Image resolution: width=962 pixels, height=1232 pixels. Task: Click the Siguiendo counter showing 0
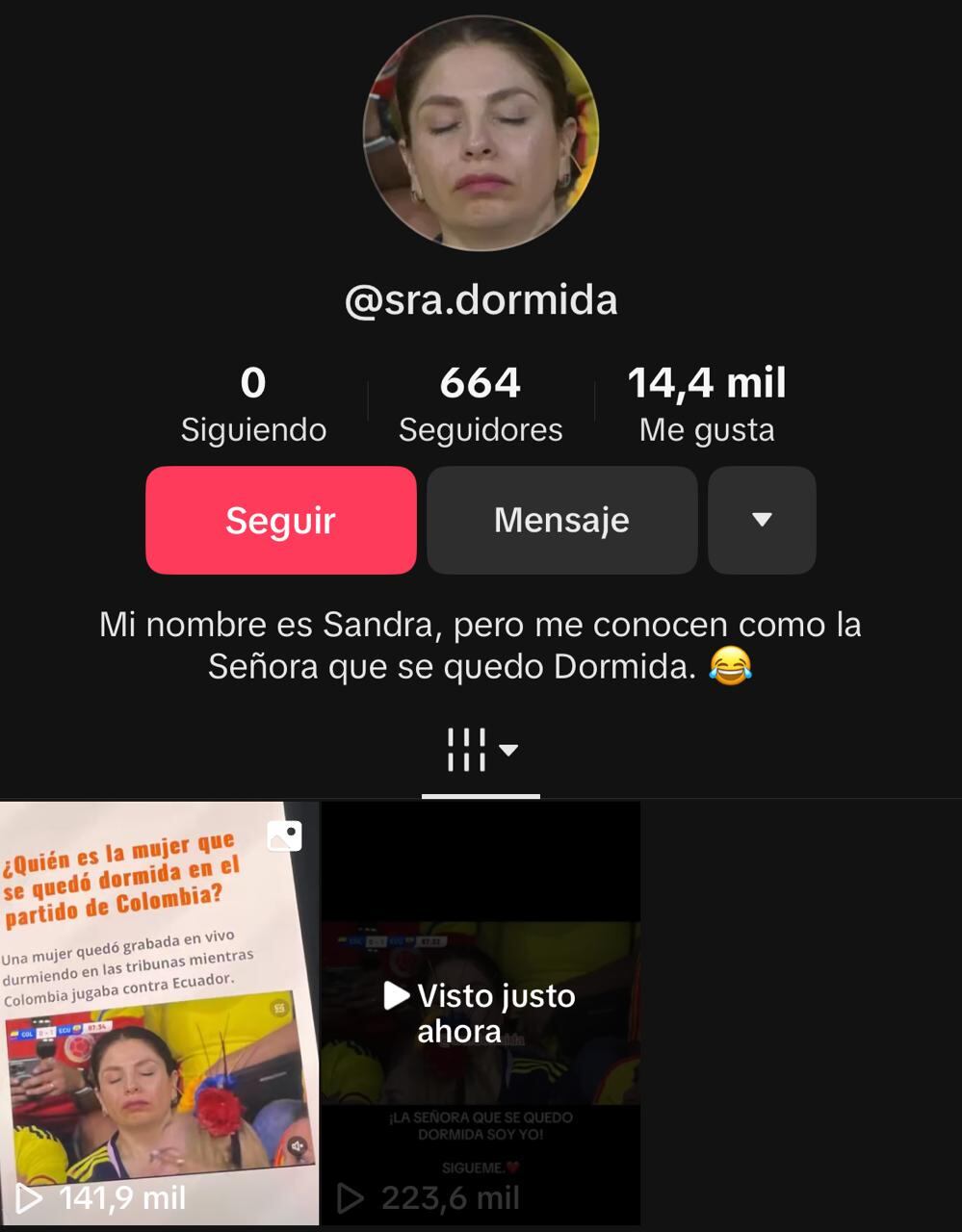[253, 399]
